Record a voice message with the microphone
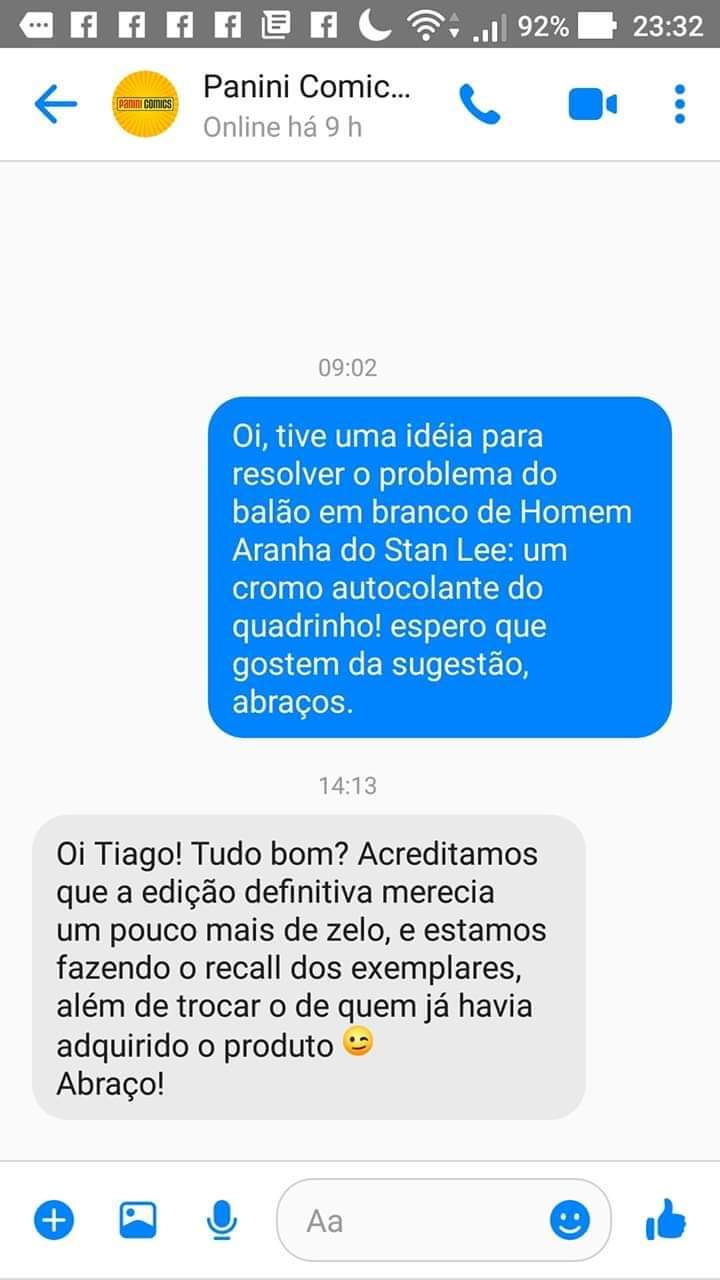 coord(222,1220)
